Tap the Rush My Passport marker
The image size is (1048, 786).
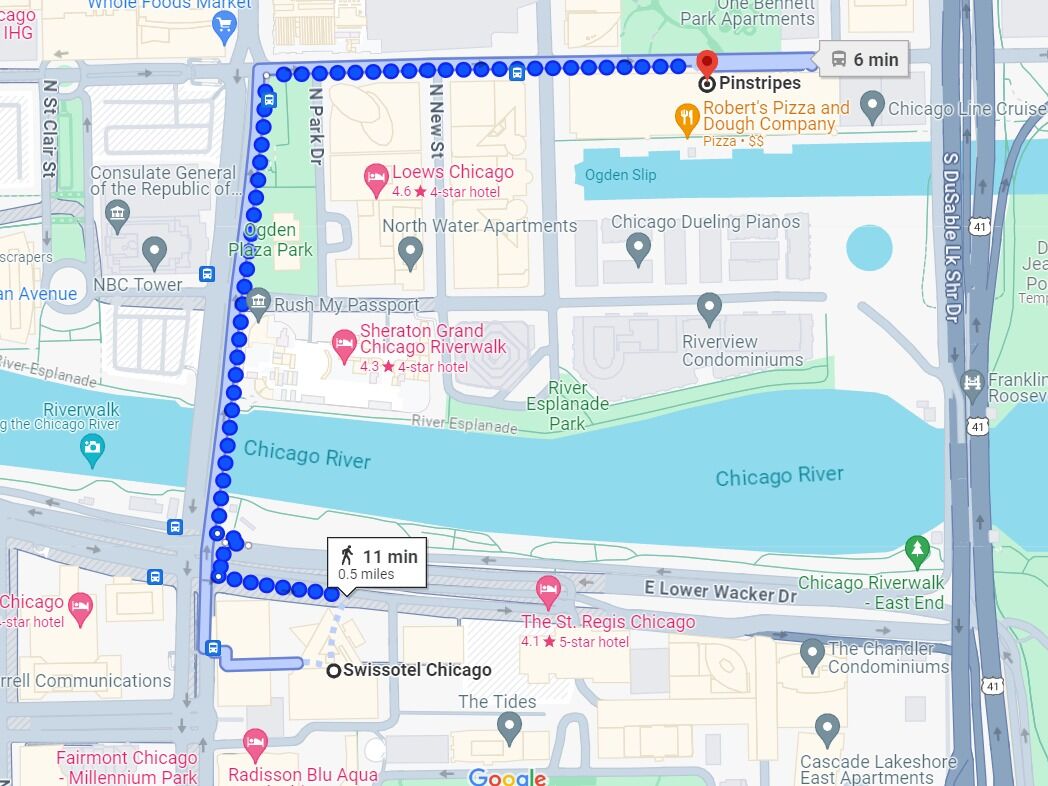click(x=259, y=301)
